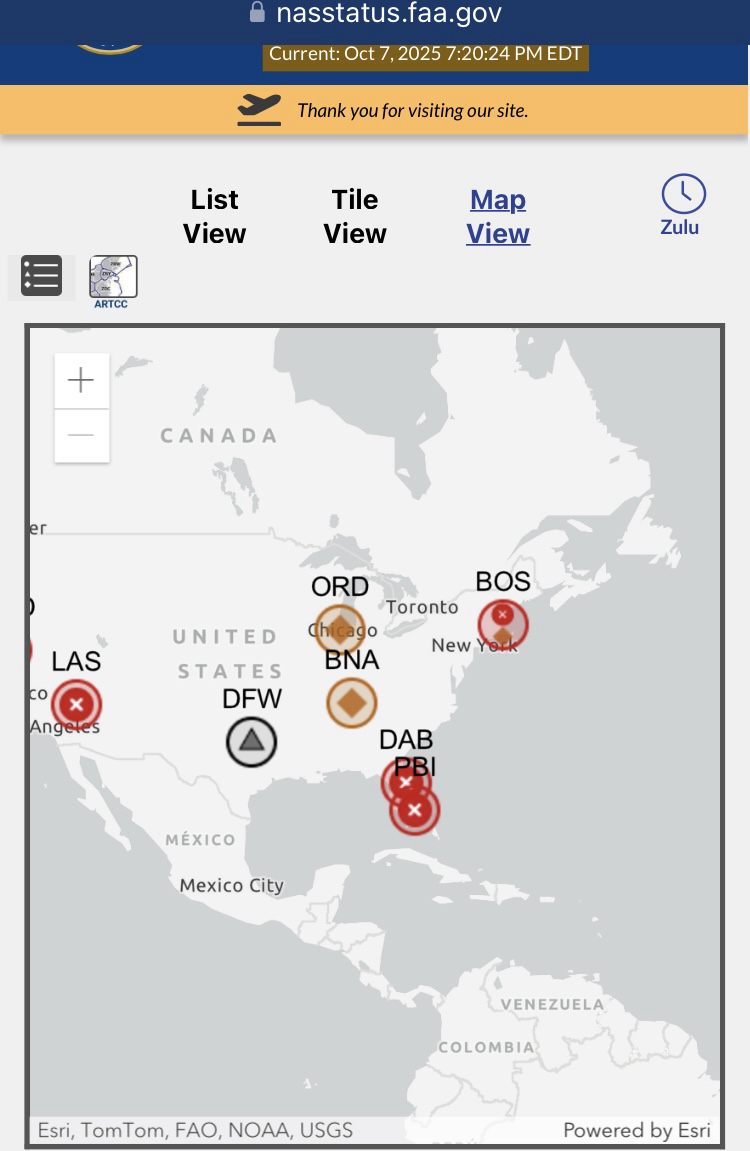Viewport: 750px width, 1151px height.
Task: Open the map legend list icon
Action: tap(41, 276)
